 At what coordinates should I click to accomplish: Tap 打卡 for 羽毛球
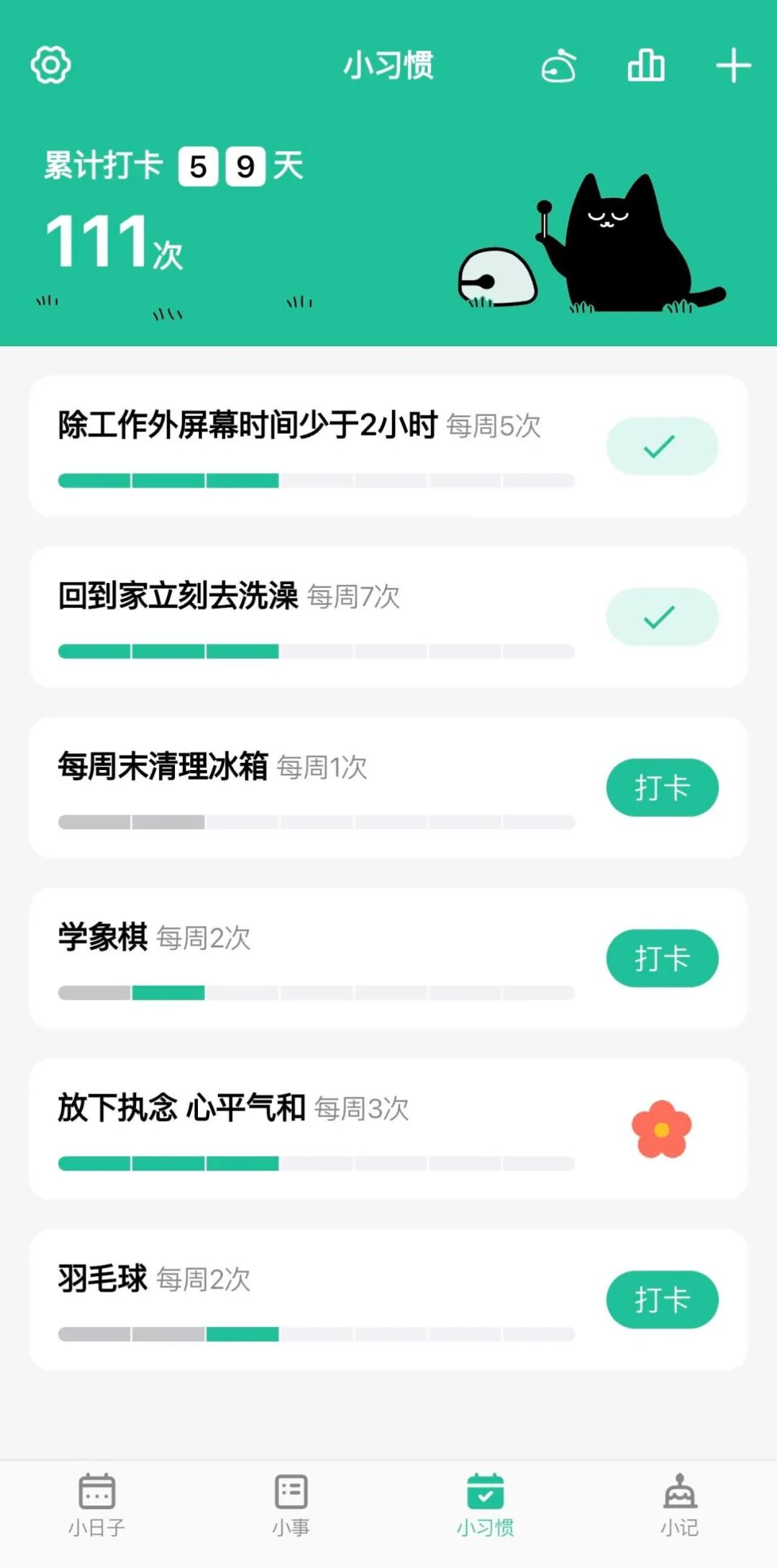662,1300
